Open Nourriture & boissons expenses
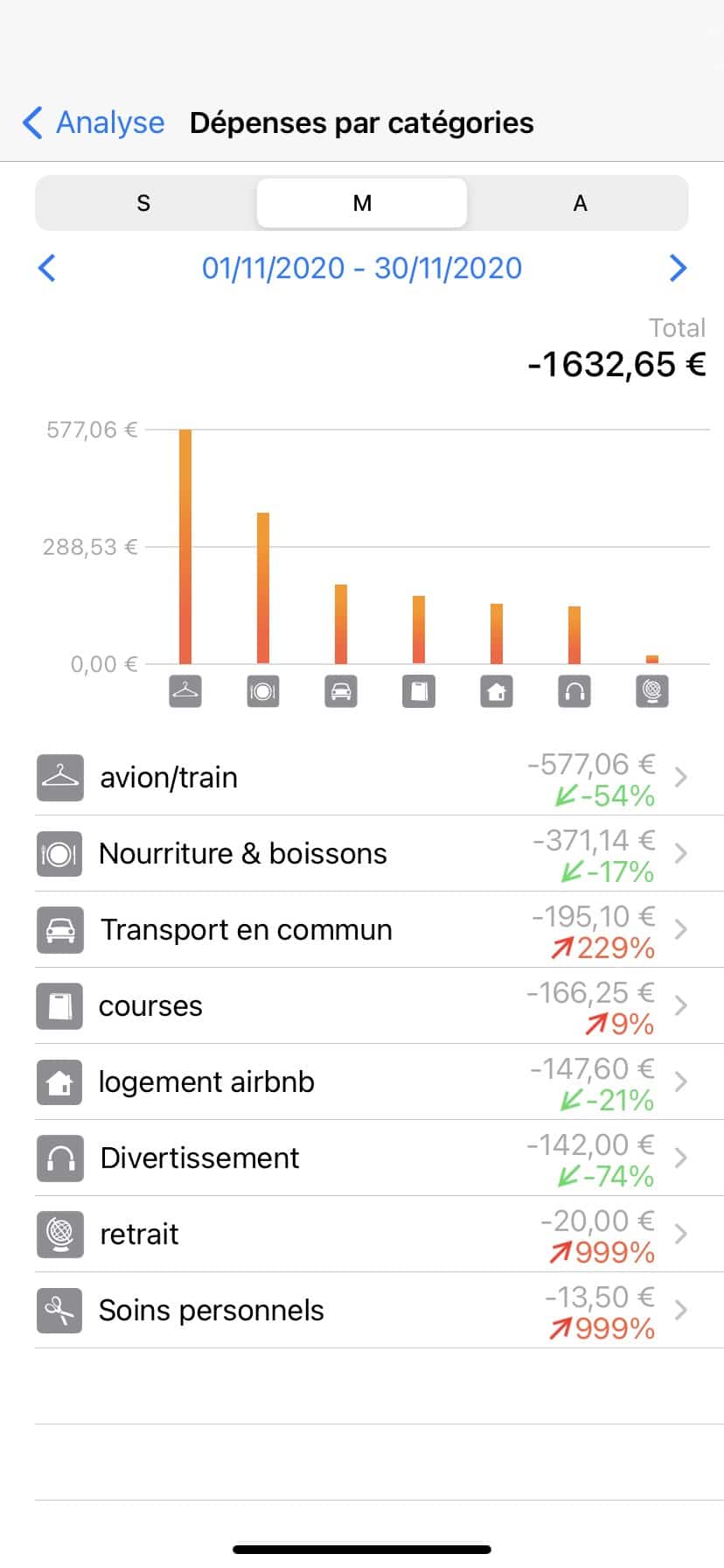The width and height of the screenshot is (724, 1568). coord(362,853)
